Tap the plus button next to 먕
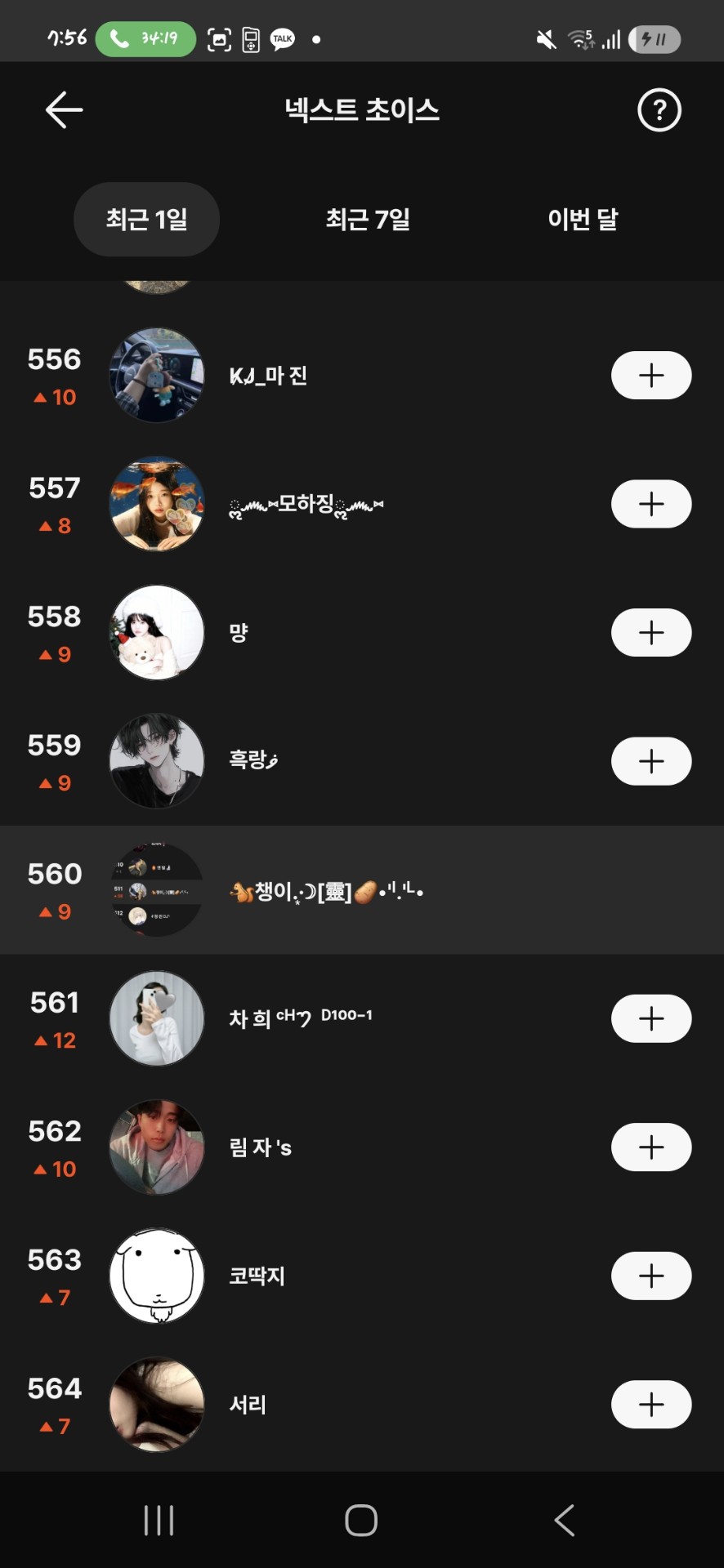 651,633
